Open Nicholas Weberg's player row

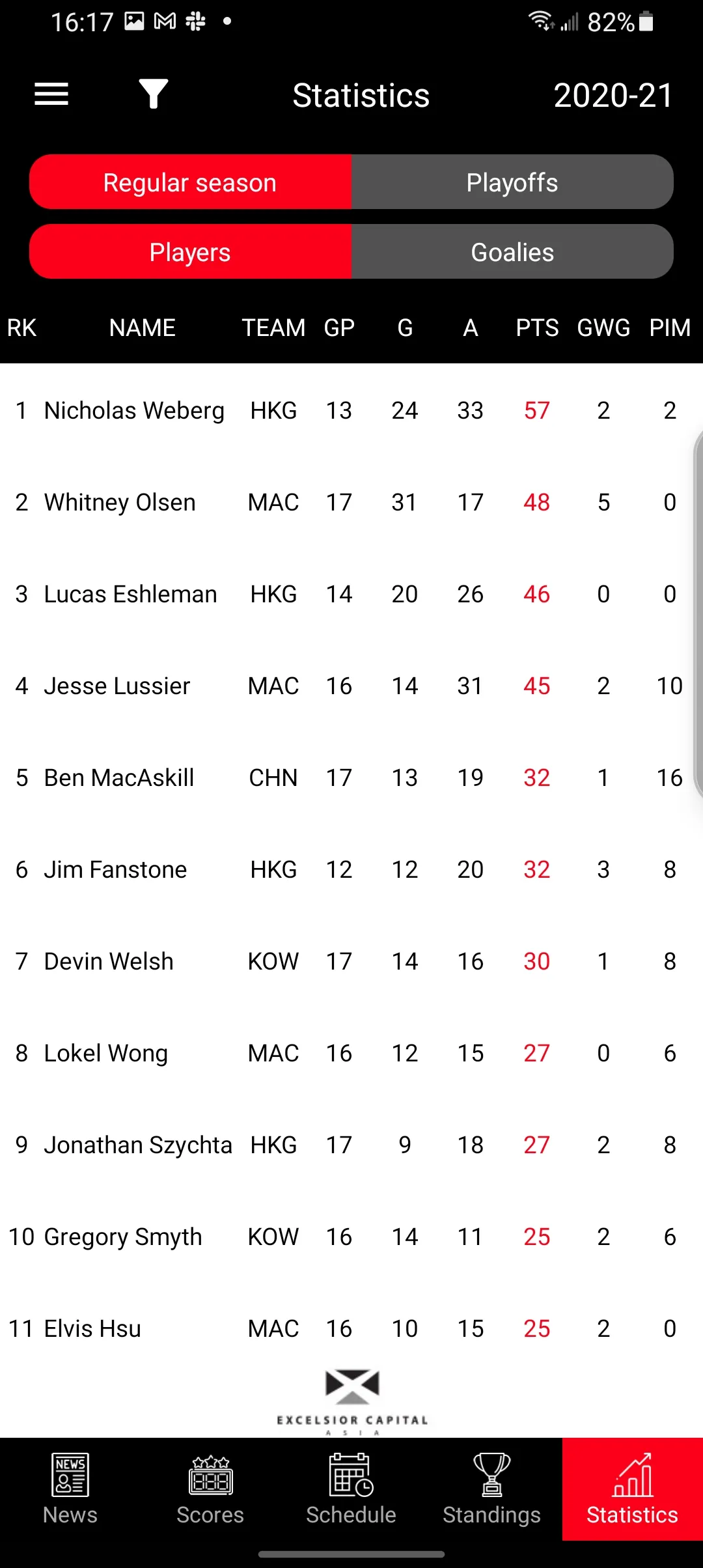point(351,410)
